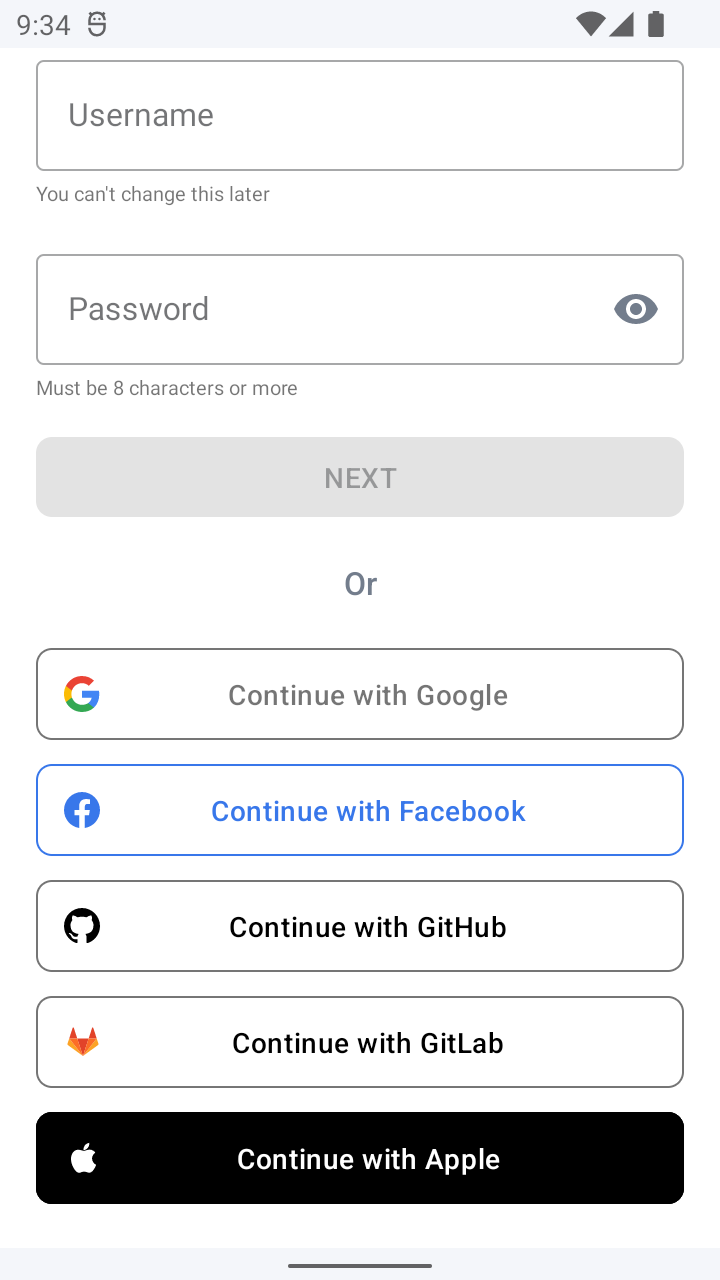Choose Continue with GitHub
The image size is (720, 1280).
coord(360,926)
